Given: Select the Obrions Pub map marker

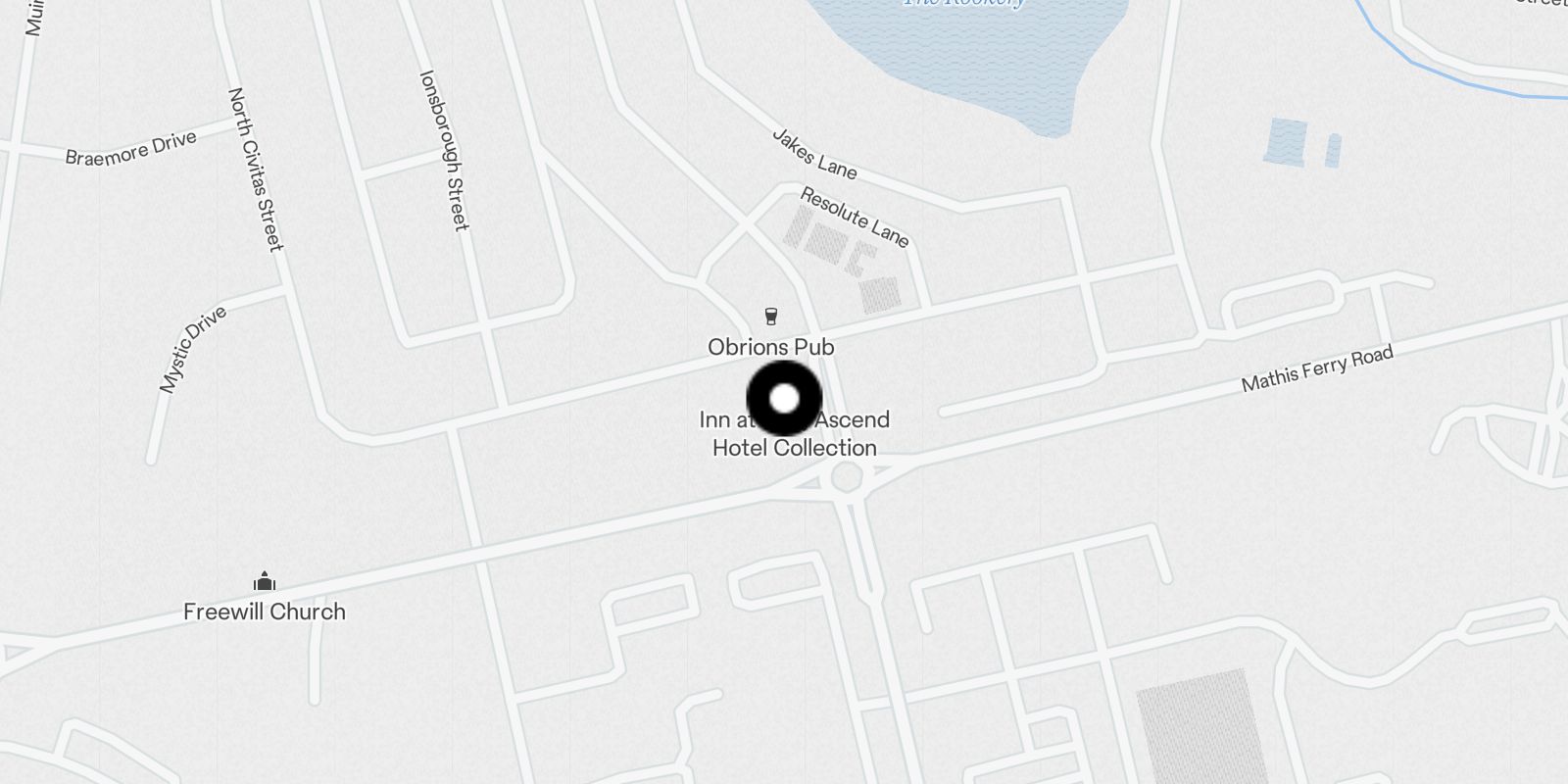Looking at the screenshot, I should pos(771,317).
